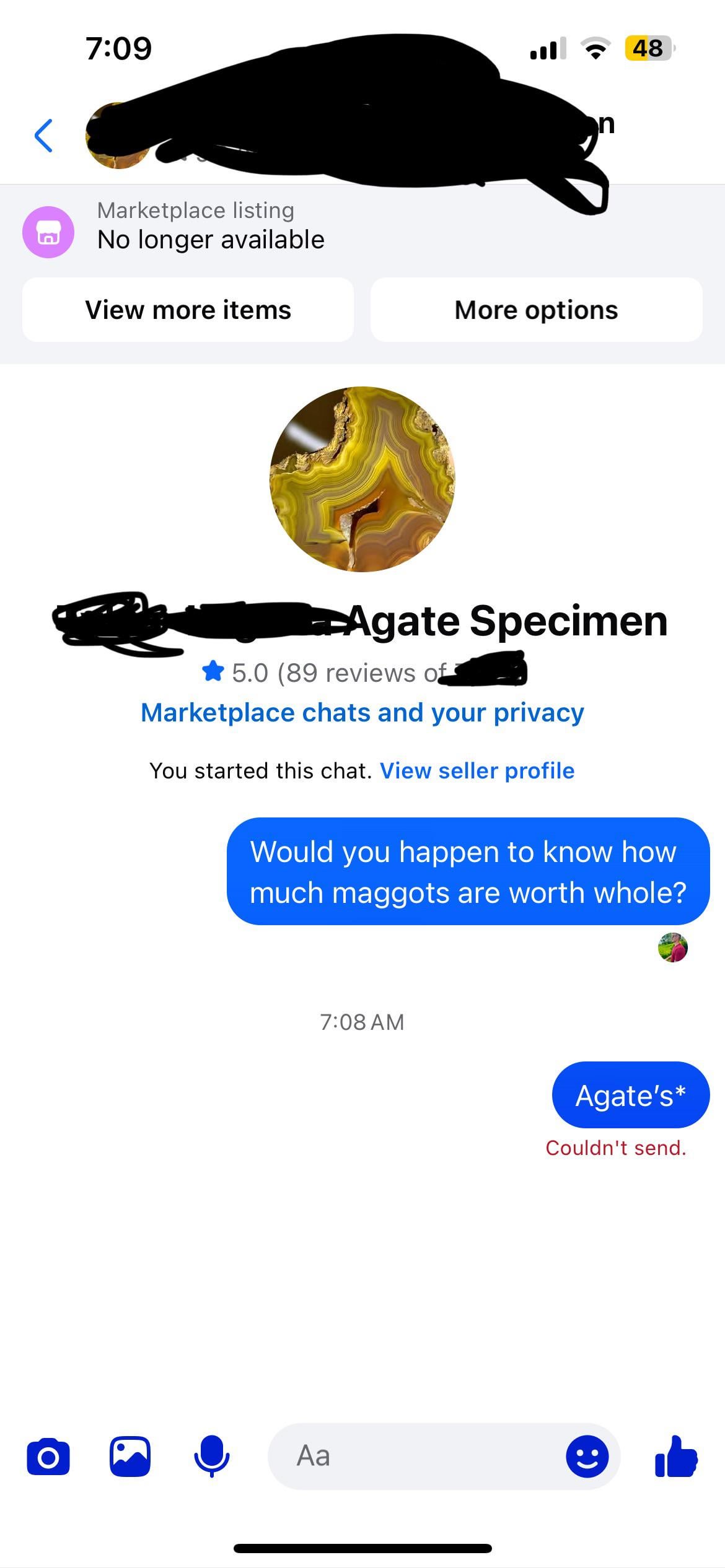Go back to the chat list
The width and height of the screenshot is (725, 1568).
(43, 136)
